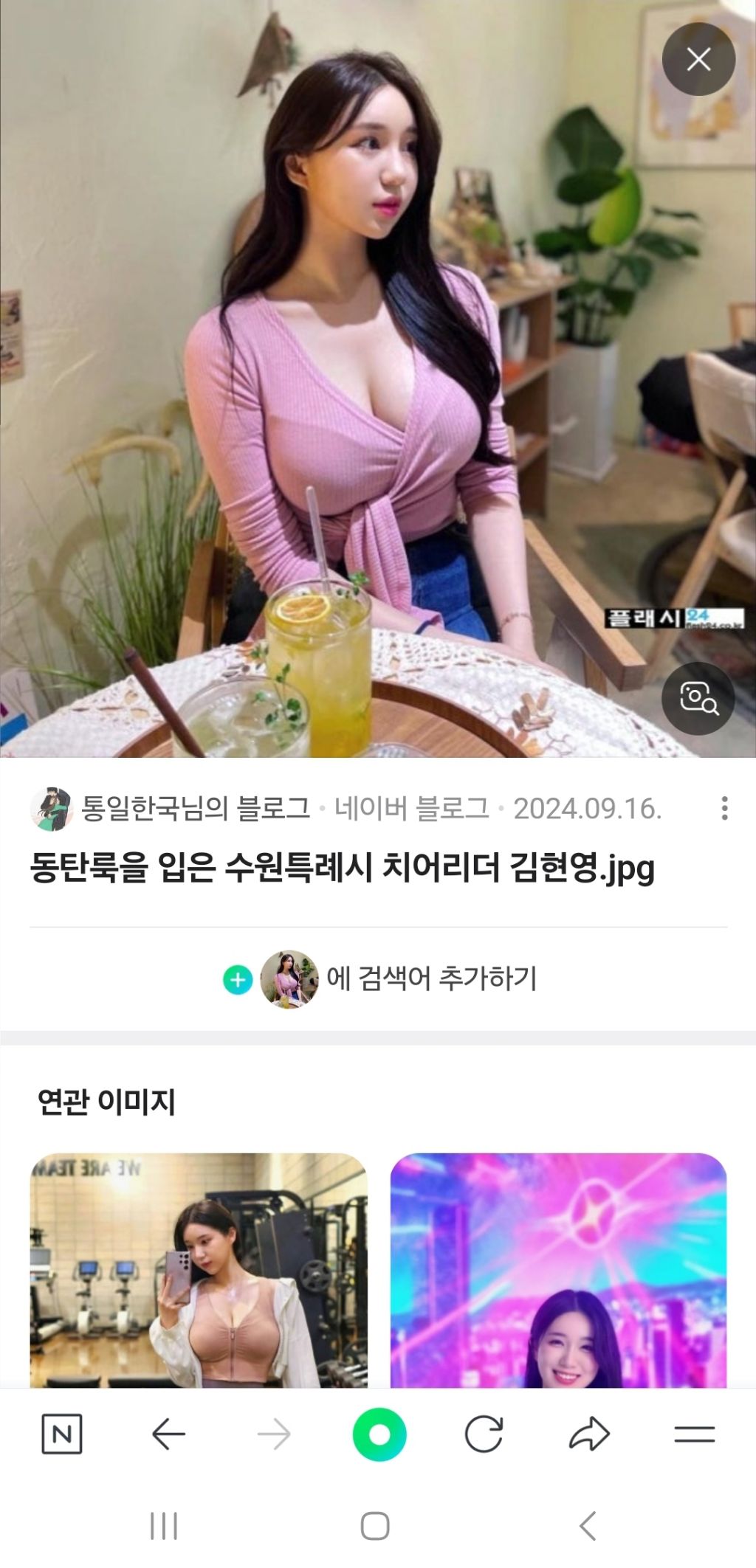The image size is (756, 1568).
Task: Open the three-dot overflow menu
Action: [725, 808]
